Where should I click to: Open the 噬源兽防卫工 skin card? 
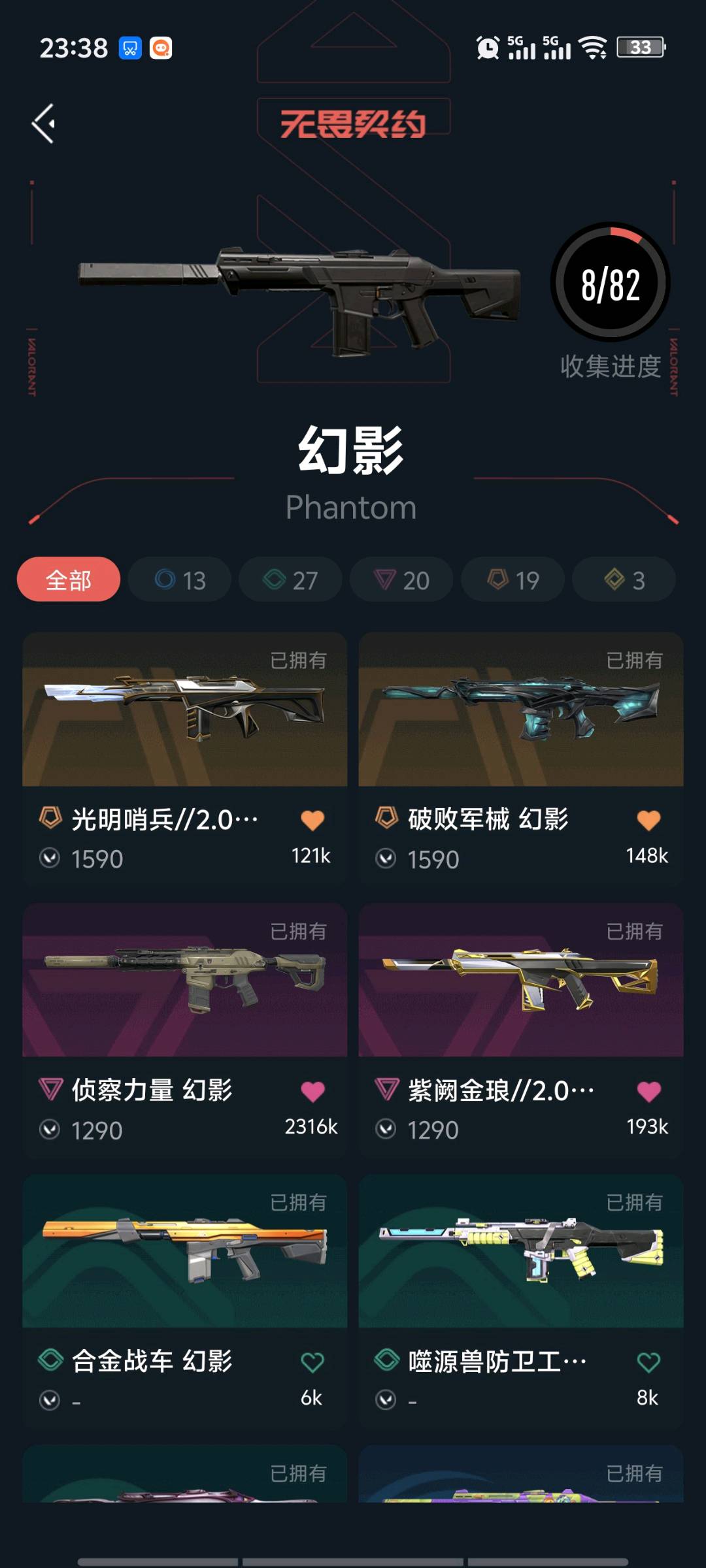pos(521,1301)
